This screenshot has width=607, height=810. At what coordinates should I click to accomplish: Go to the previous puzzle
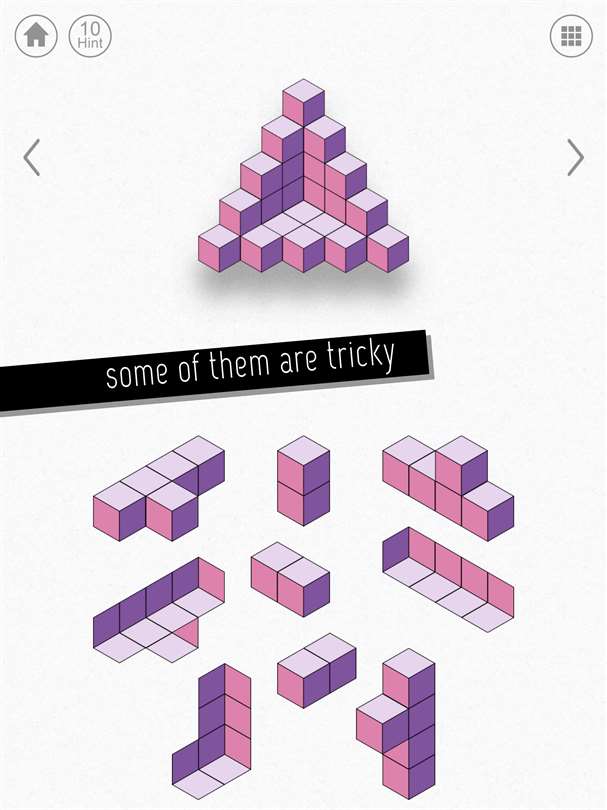(x=32, y=158)
